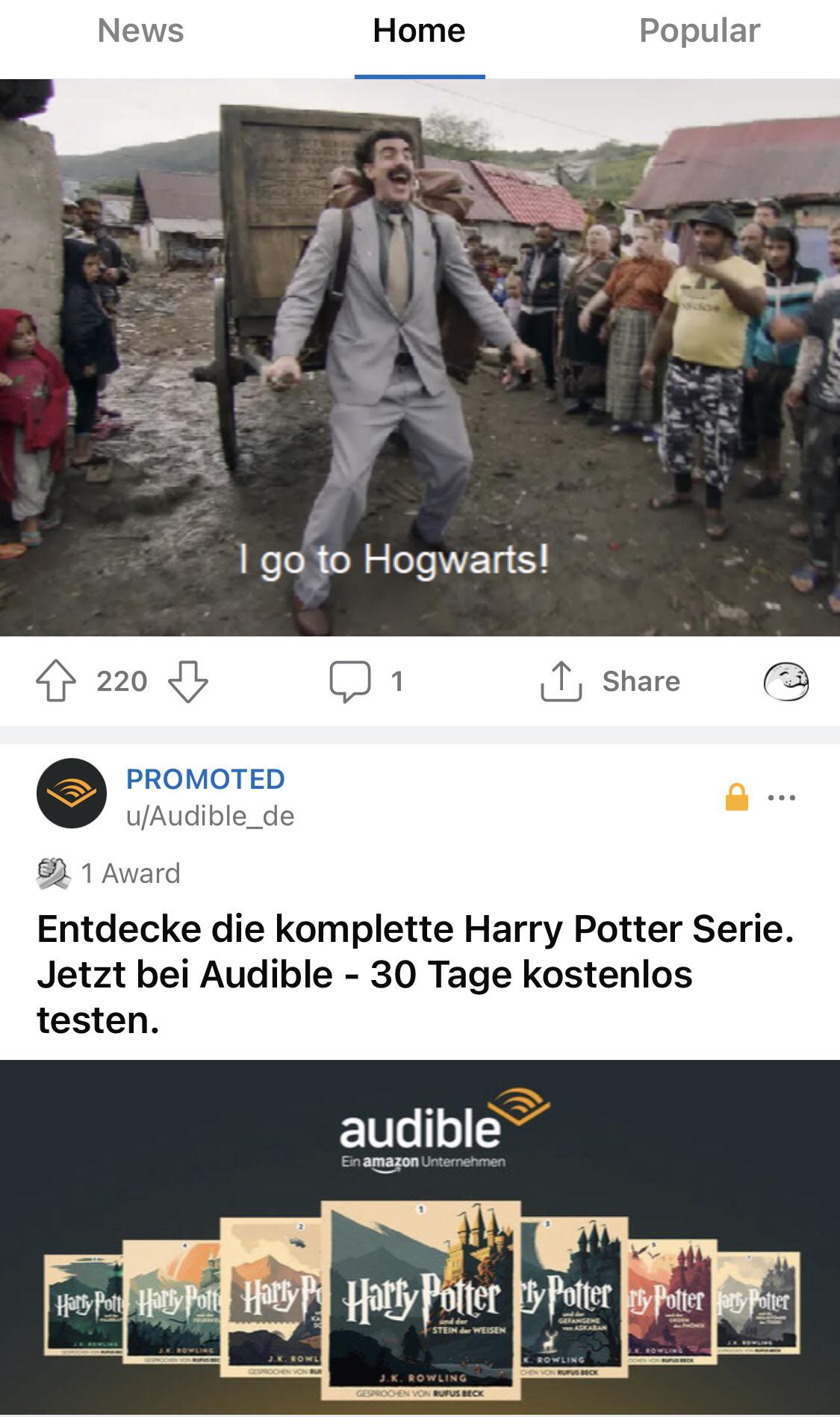
Task: Open the 'I go to Hogwarts!' meme image
Action: pos(420,357)
